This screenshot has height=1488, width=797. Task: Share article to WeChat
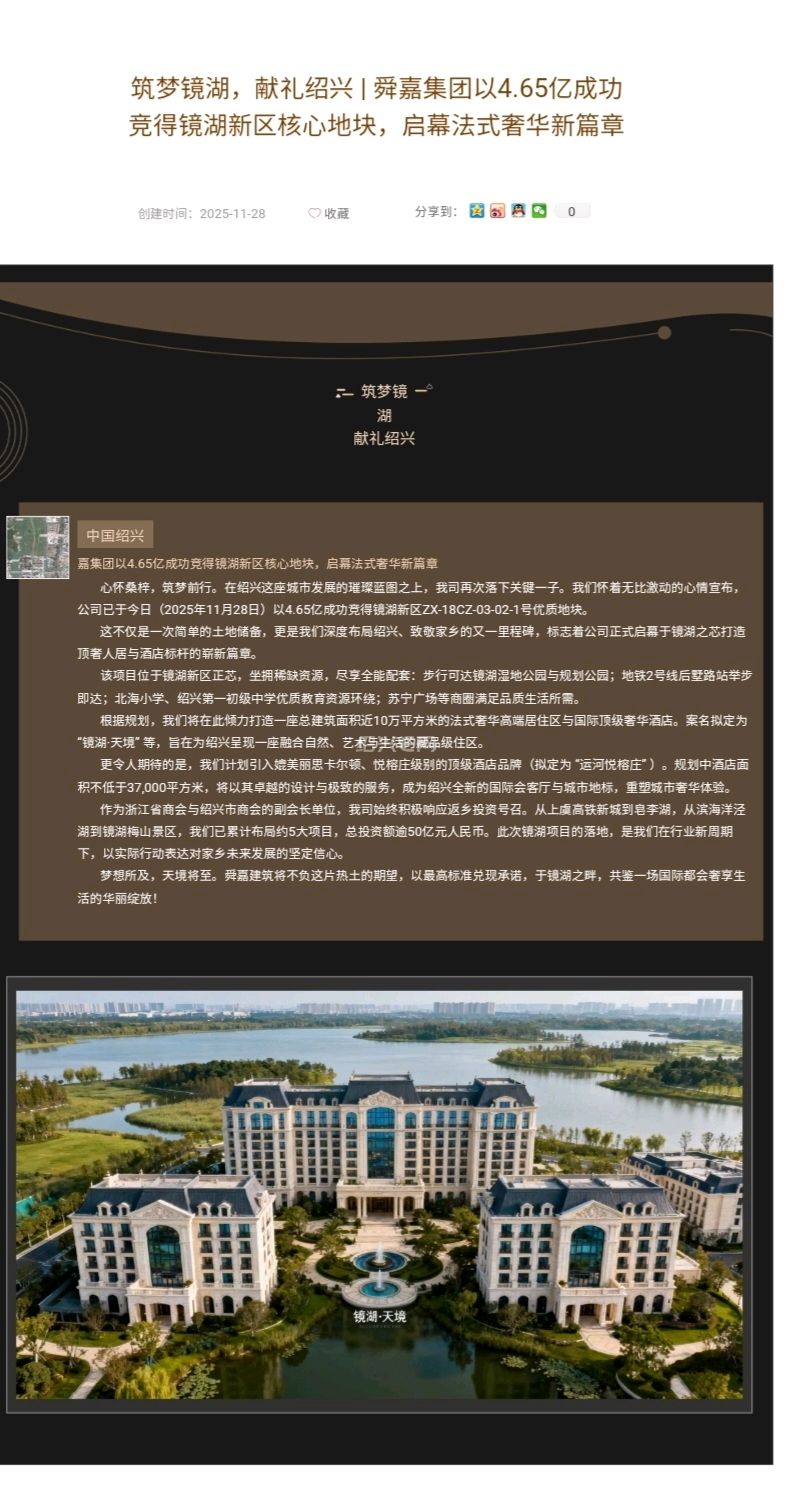539,211
